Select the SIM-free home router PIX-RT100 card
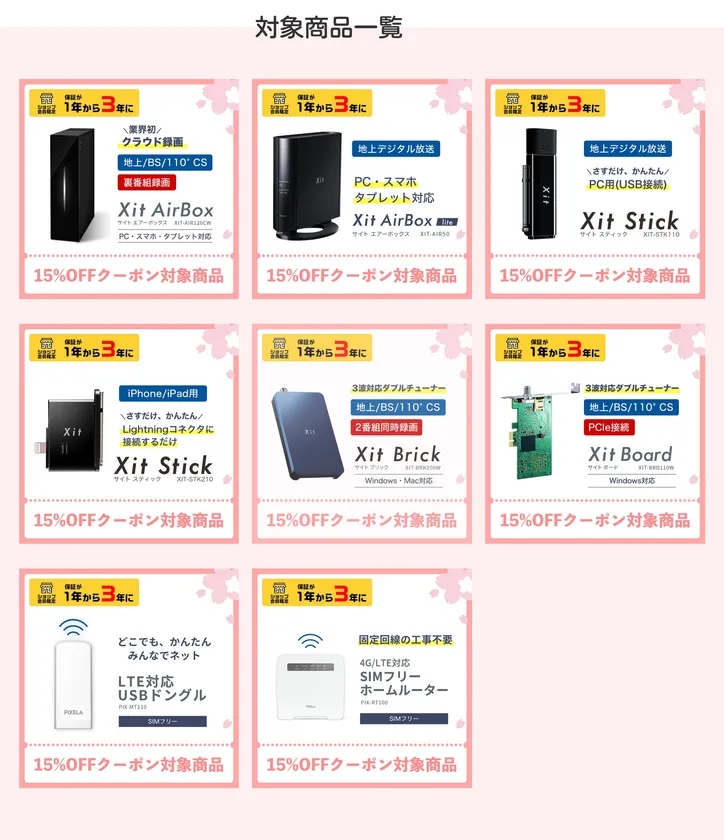The image size is (724, 840). 362,677
